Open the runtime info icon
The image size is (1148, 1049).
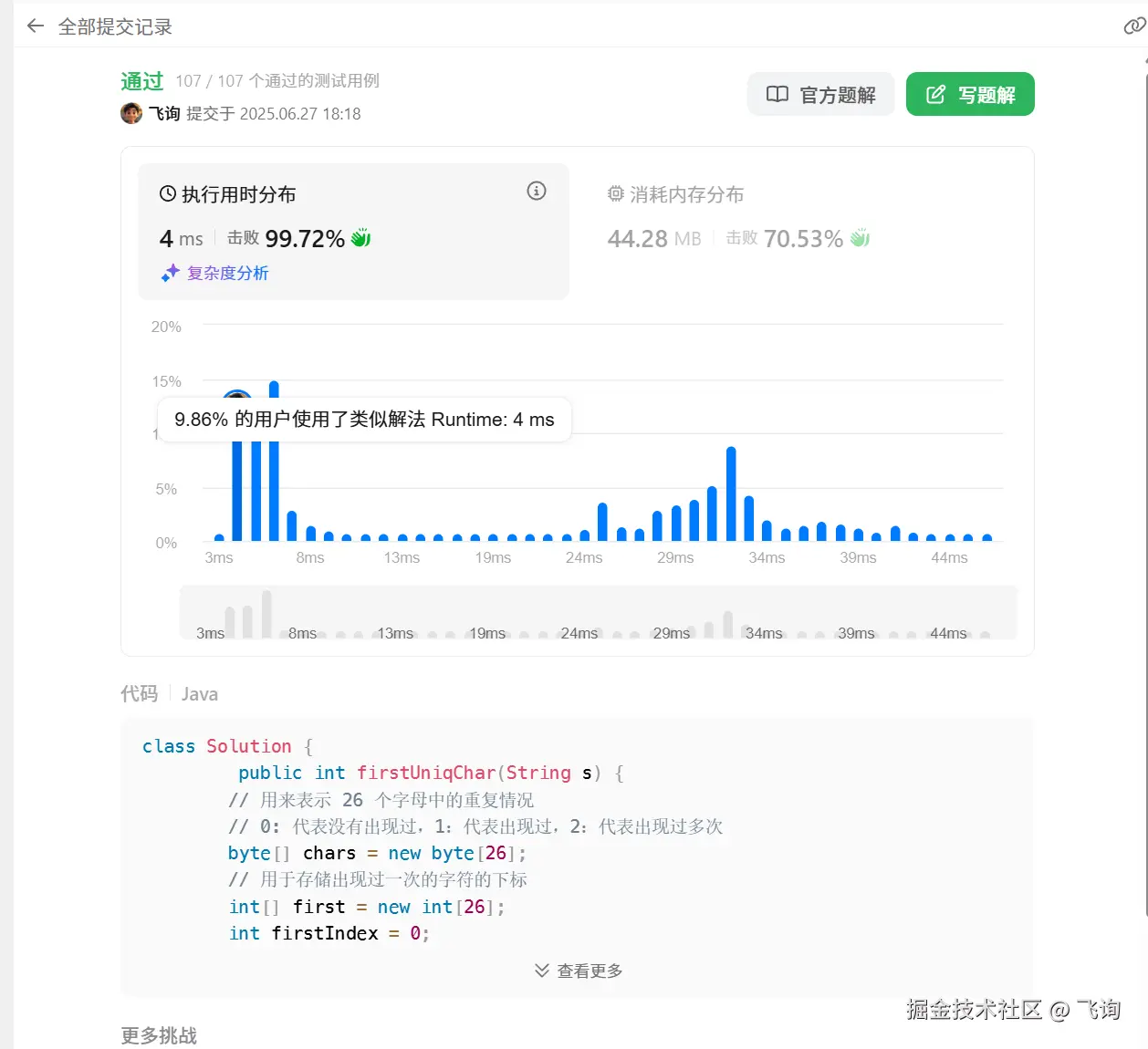(x=537, y=191)
